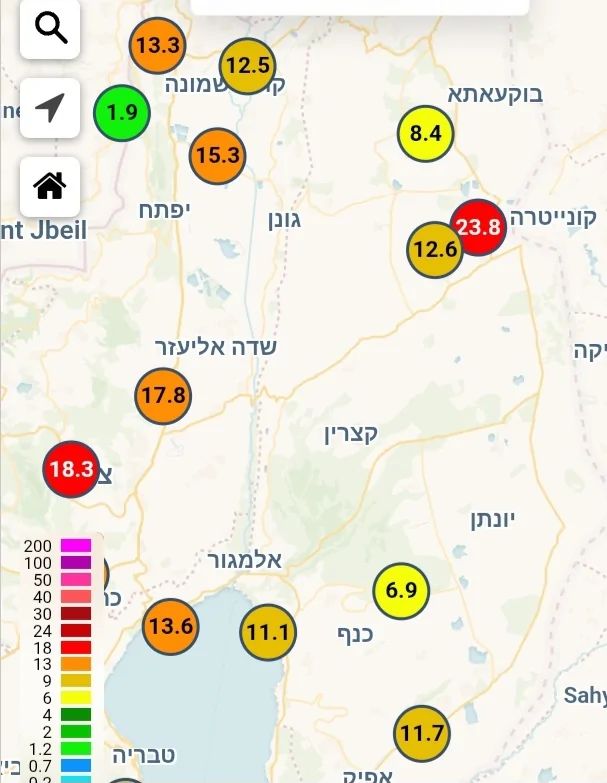
Task: Open the 13.6 sensor marker
Action: pyautogui.click(x=170, y=627)
